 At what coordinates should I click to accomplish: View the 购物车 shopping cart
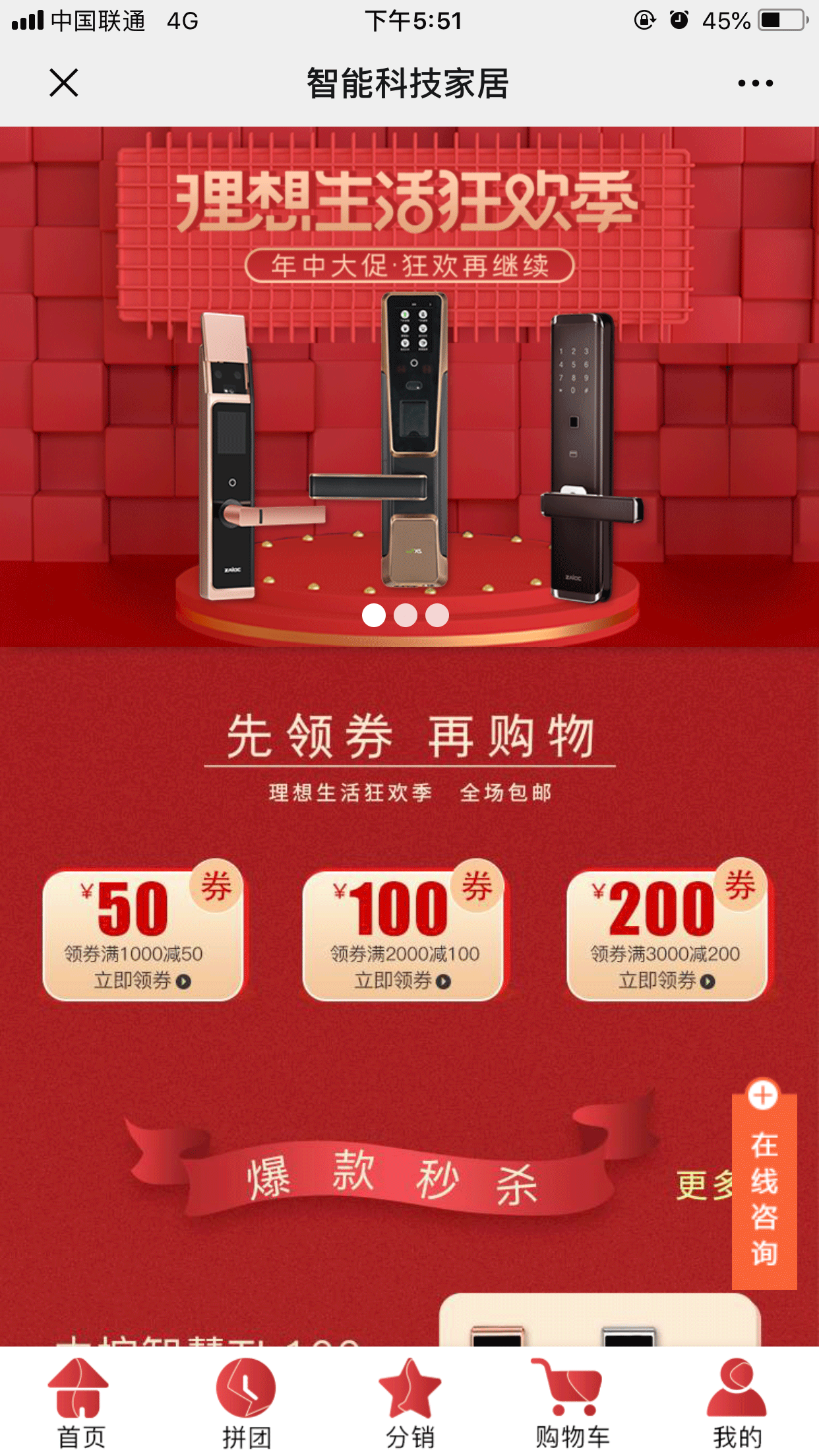[x=571, y=1400]
